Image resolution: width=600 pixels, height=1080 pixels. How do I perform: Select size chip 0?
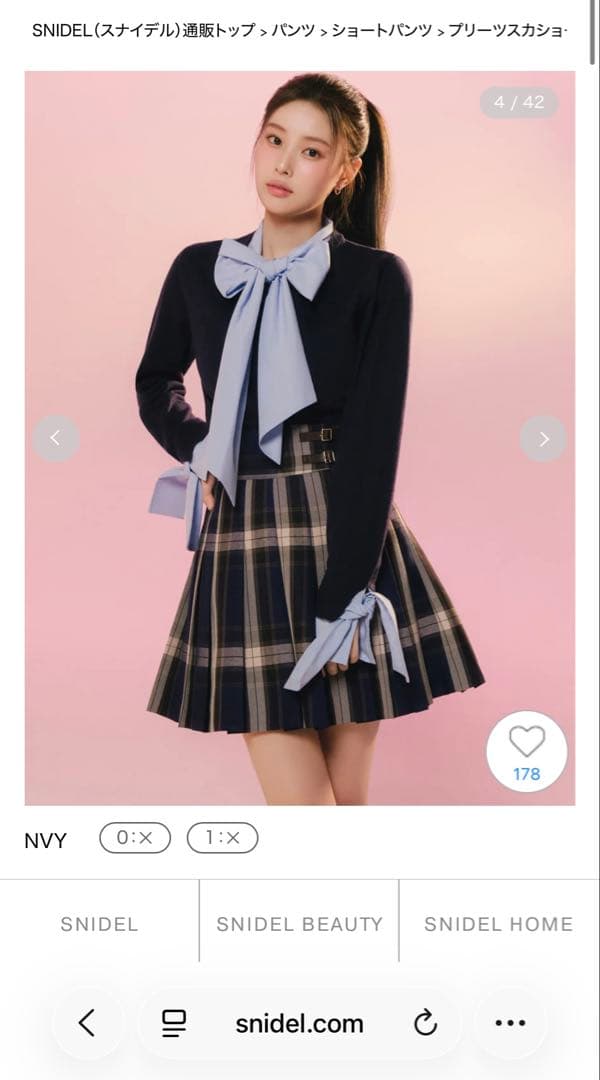[x=135, y=838]
